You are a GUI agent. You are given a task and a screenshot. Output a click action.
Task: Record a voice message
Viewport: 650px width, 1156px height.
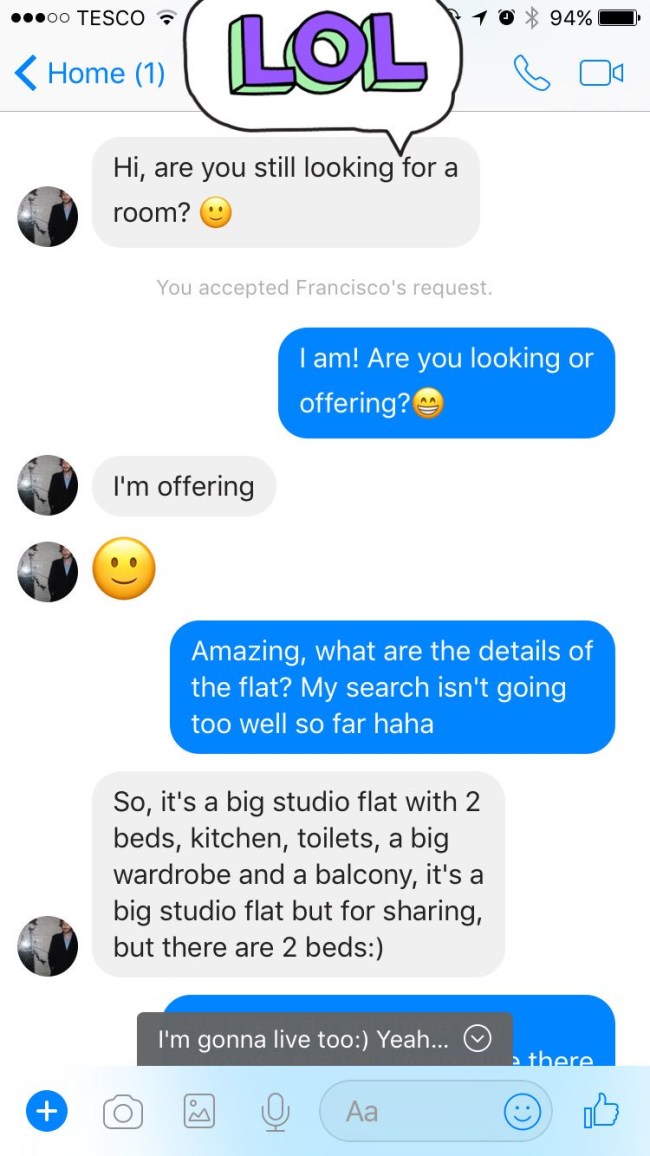[x=274, y=1112]
